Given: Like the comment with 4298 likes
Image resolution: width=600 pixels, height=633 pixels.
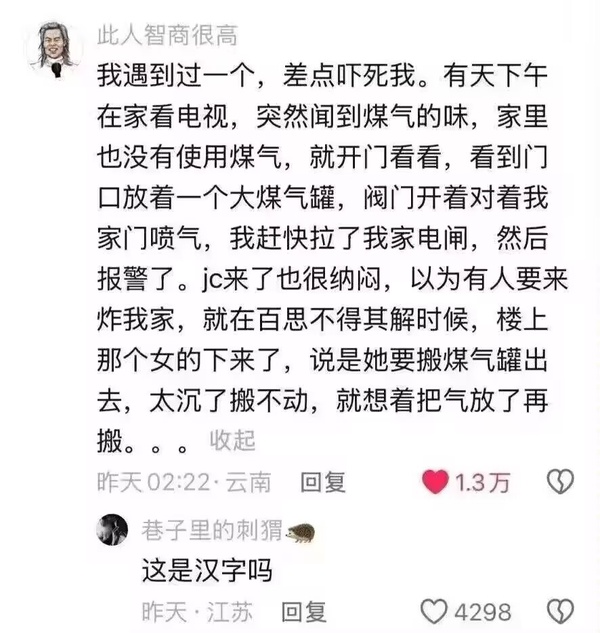Looking at the screenshot, I should [x=434, y=611].
